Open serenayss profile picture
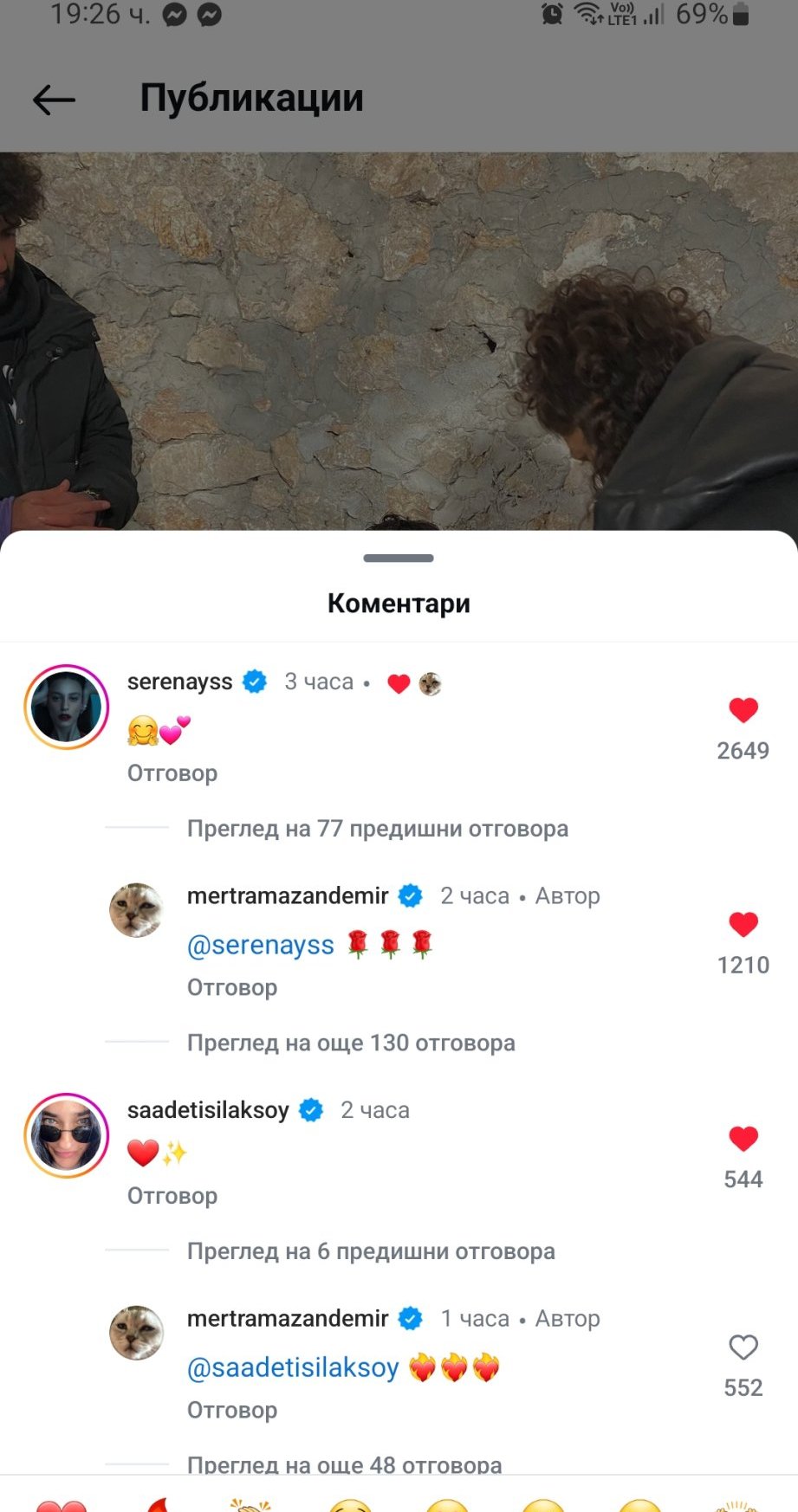 click(x=67, y=707)
